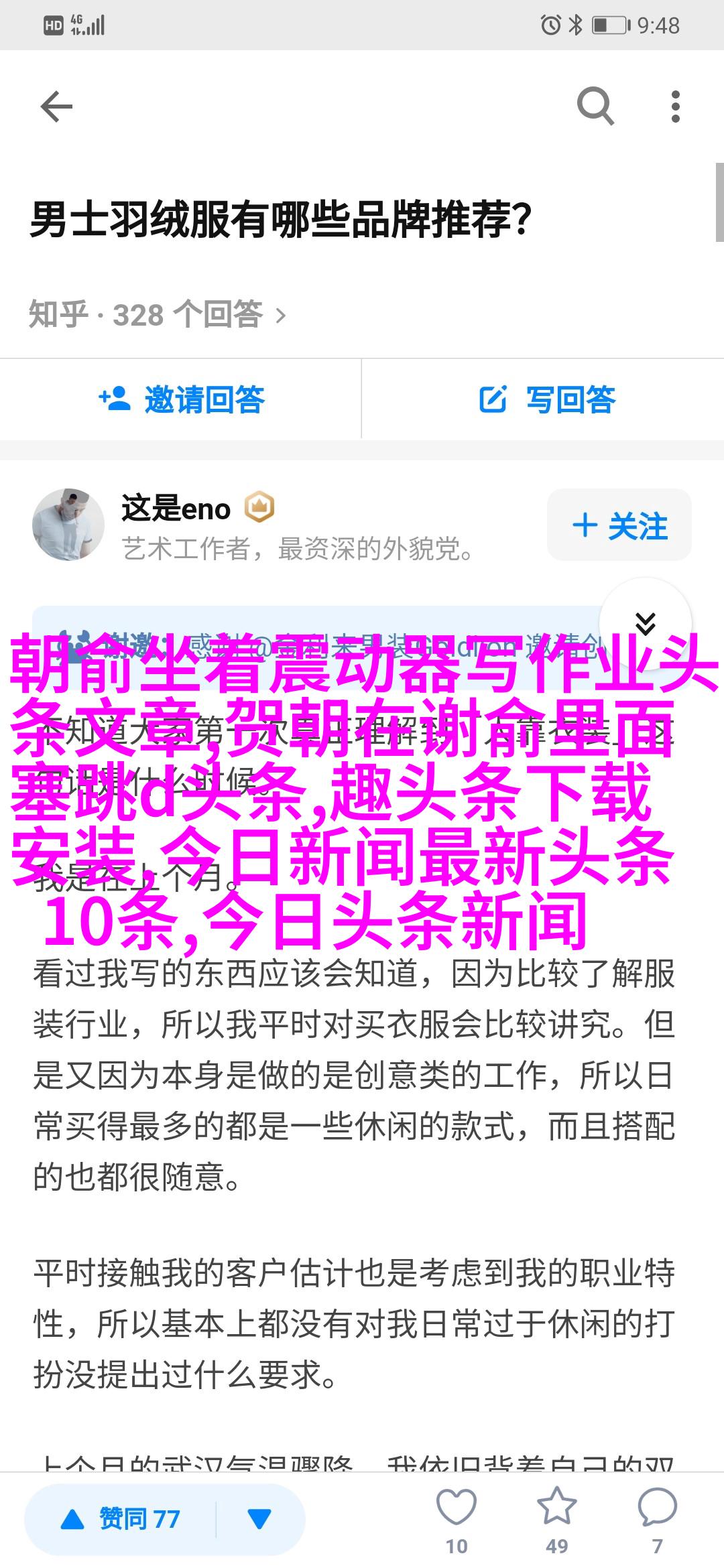Image resolution: width=724 pixels, height=1568 pixels.
Task: Follow 这是eno with the 关注 button
Action: [619, 525]
